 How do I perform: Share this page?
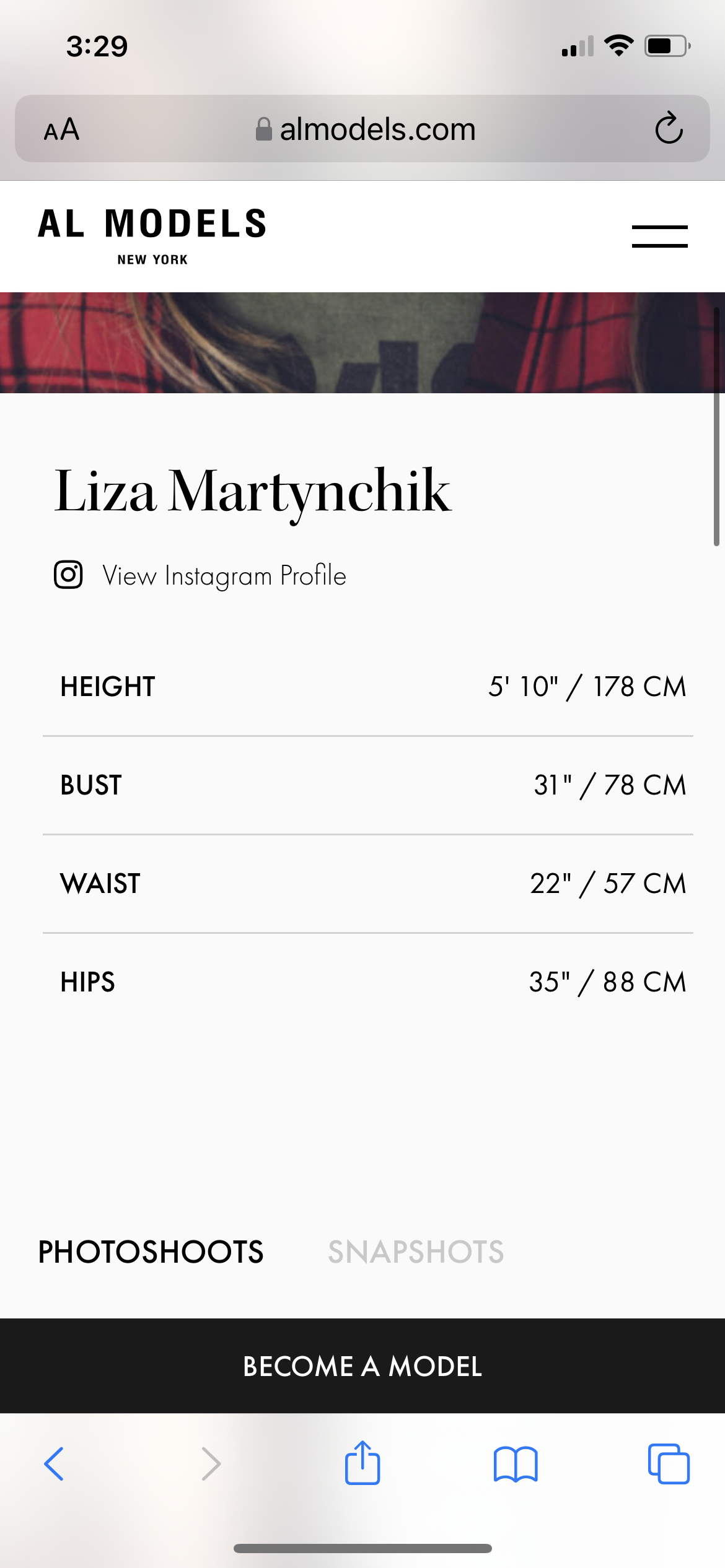click(x=362, y=1463)
